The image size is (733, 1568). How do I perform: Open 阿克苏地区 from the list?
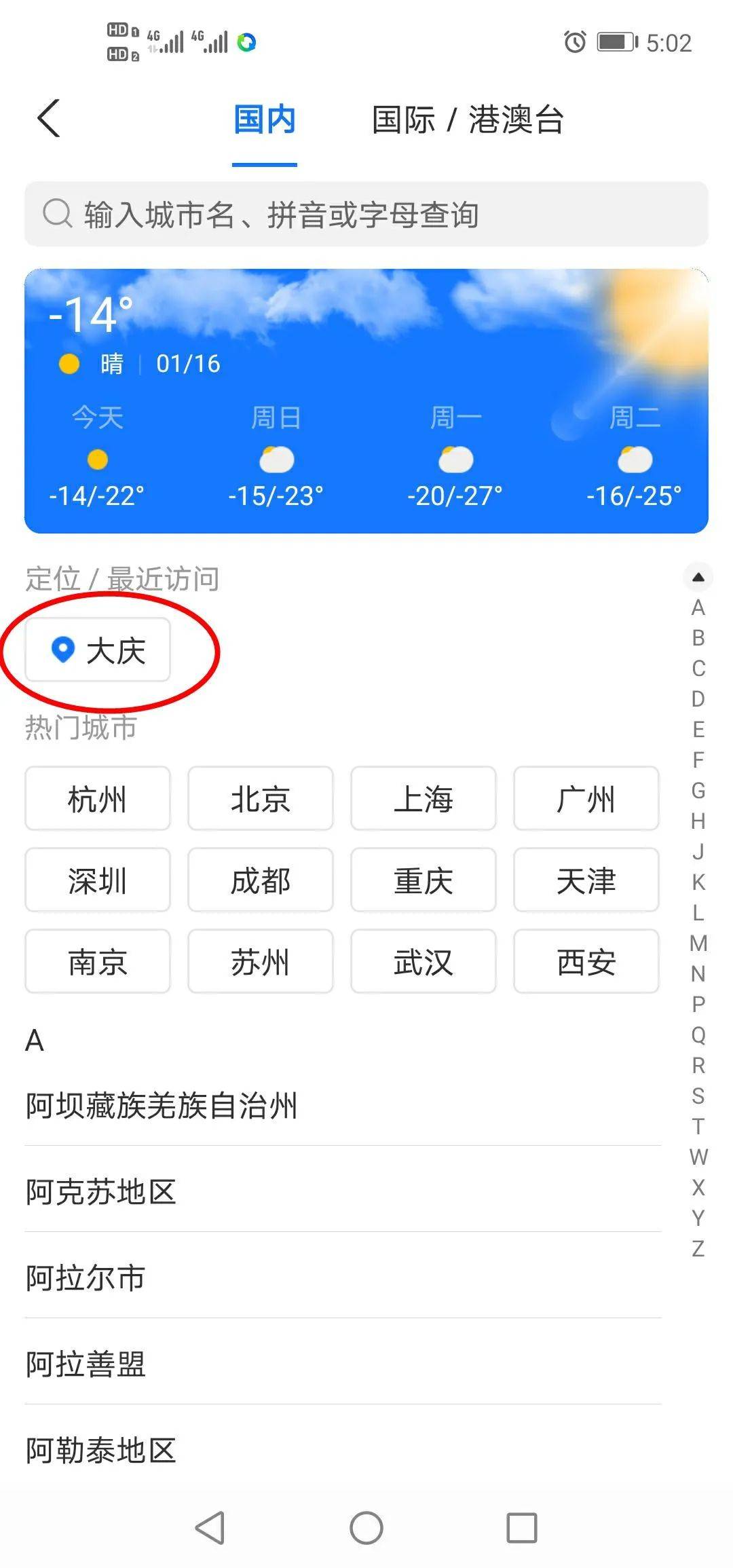(102, 1192)
